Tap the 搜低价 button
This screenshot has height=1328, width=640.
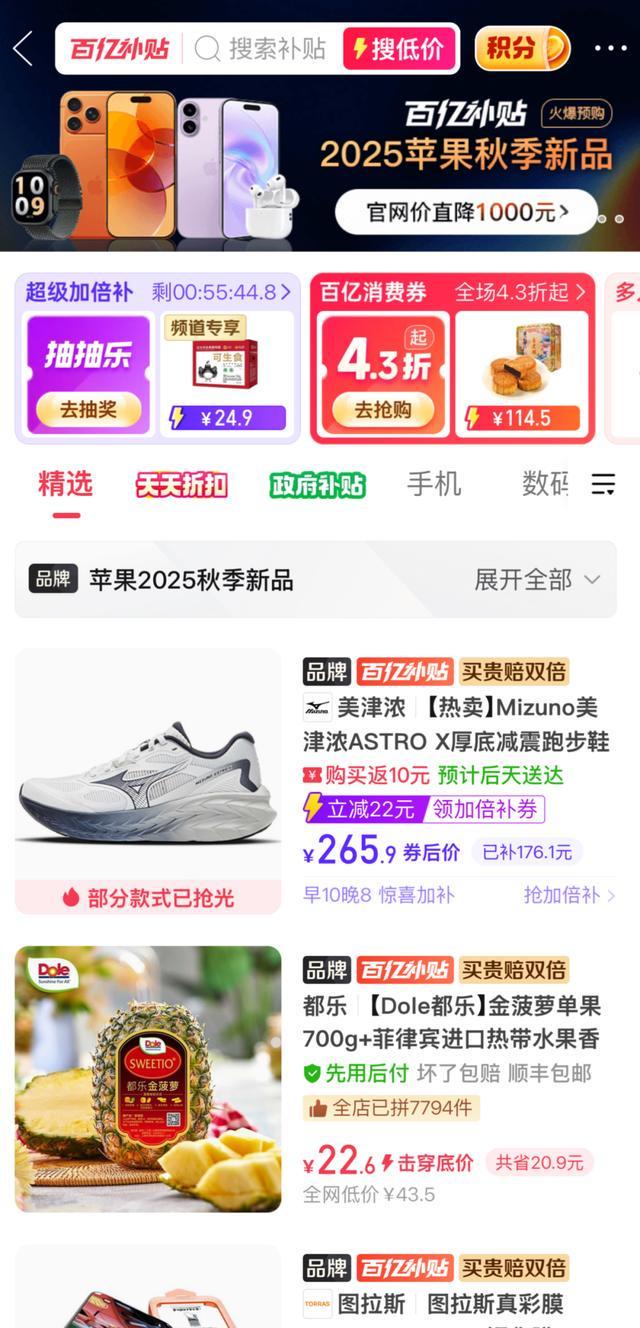pos(400,48)
